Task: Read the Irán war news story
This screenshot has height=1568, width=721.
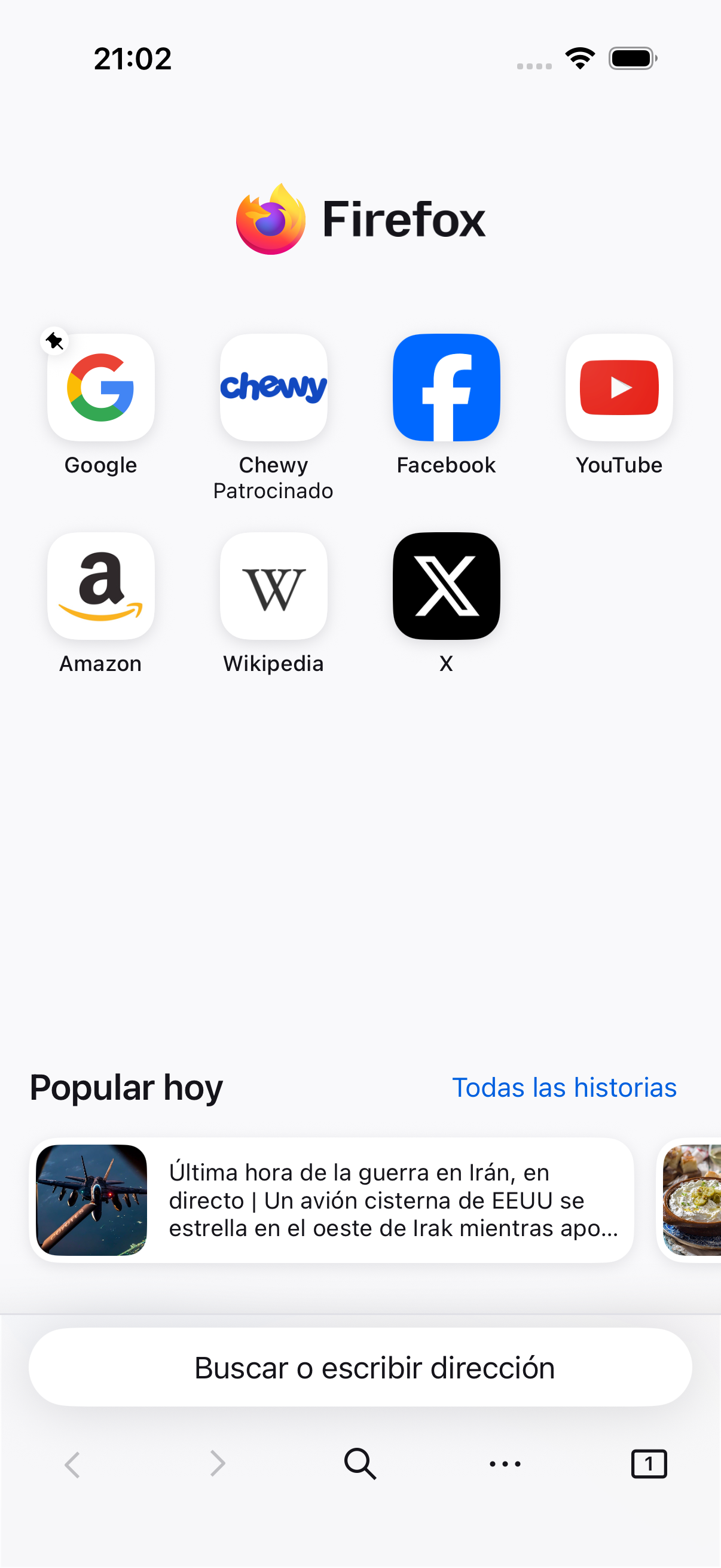Action: point(332,1200)
